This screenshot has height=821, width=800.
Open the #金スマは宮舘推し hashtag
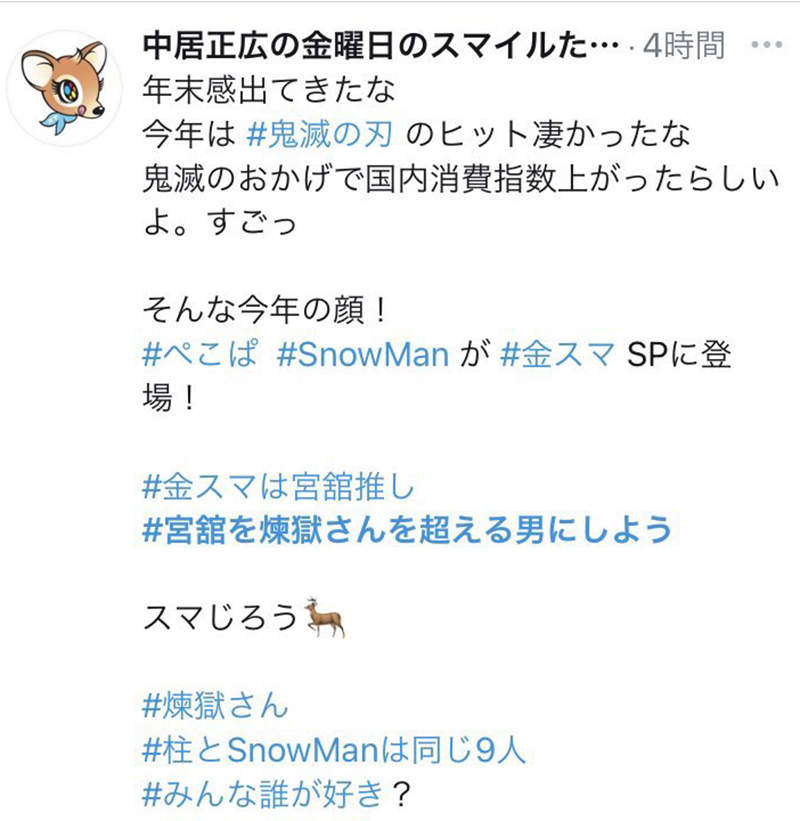pyautogui.click(x=278, y=487)
